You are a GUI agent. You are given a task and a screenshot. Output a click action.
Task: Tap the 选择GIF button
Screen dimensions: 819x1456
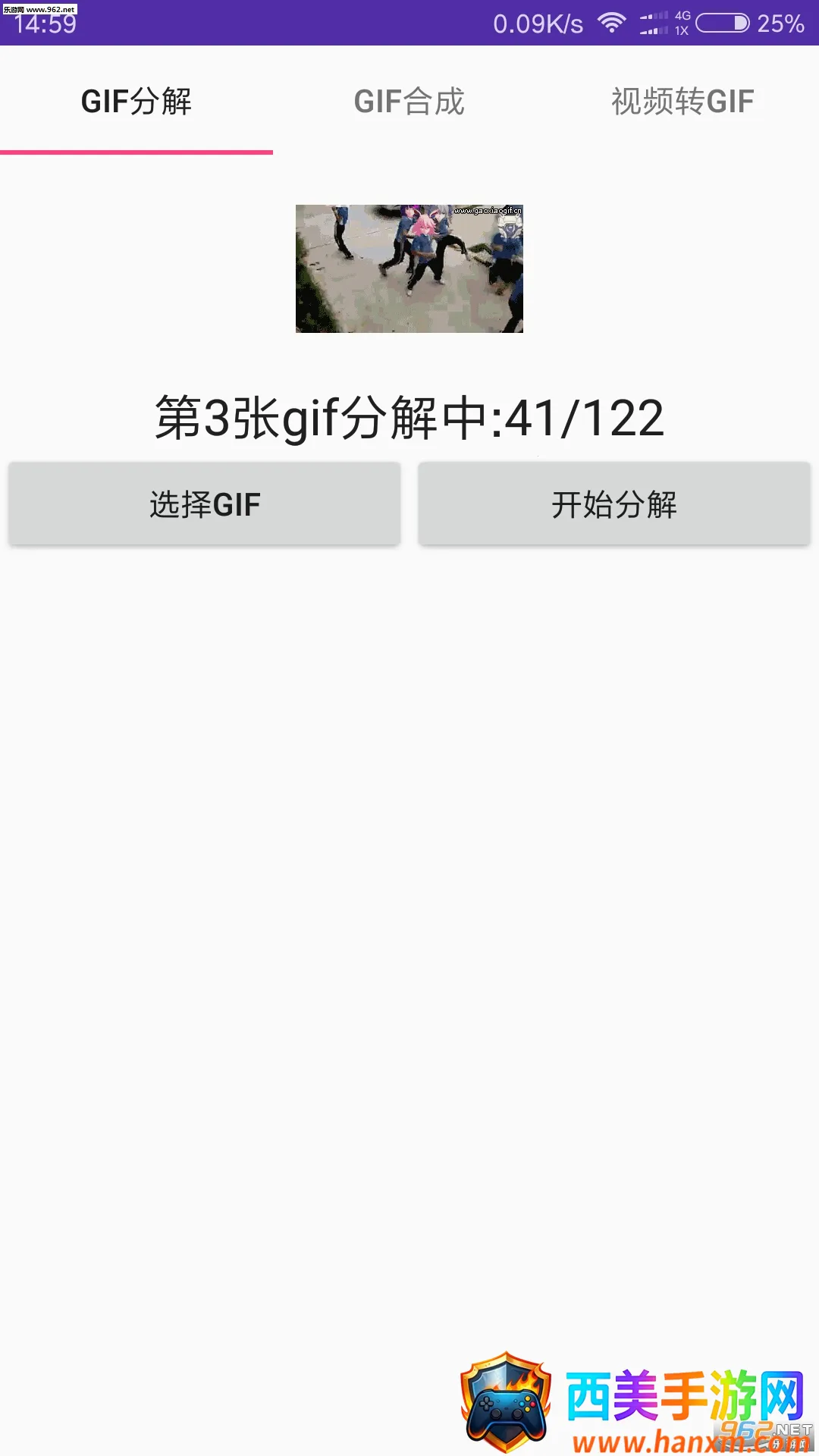click(205, 504)
